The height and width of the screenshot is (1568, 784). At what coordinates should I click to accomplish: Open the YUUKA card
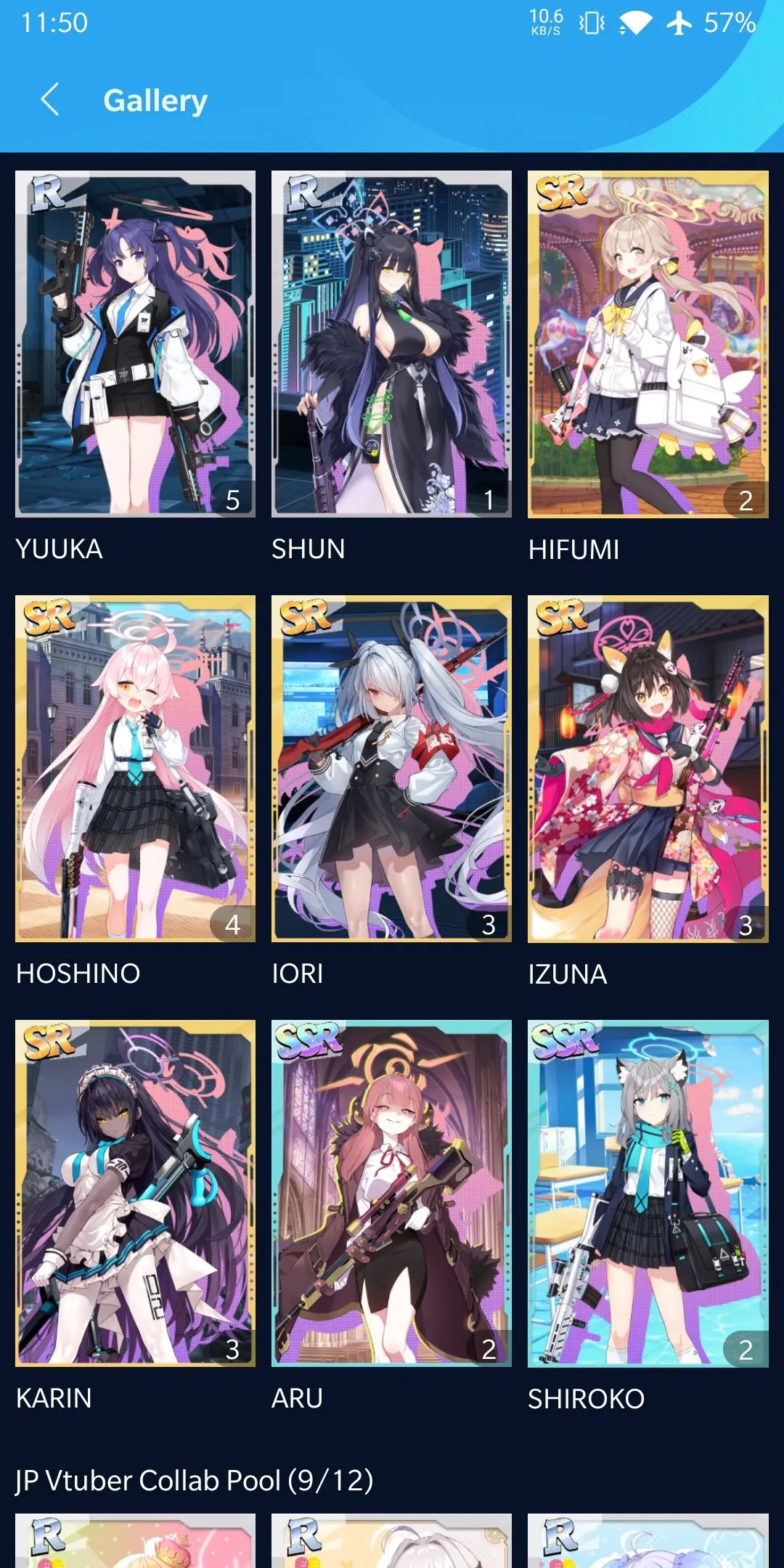[x=135, y=343]
